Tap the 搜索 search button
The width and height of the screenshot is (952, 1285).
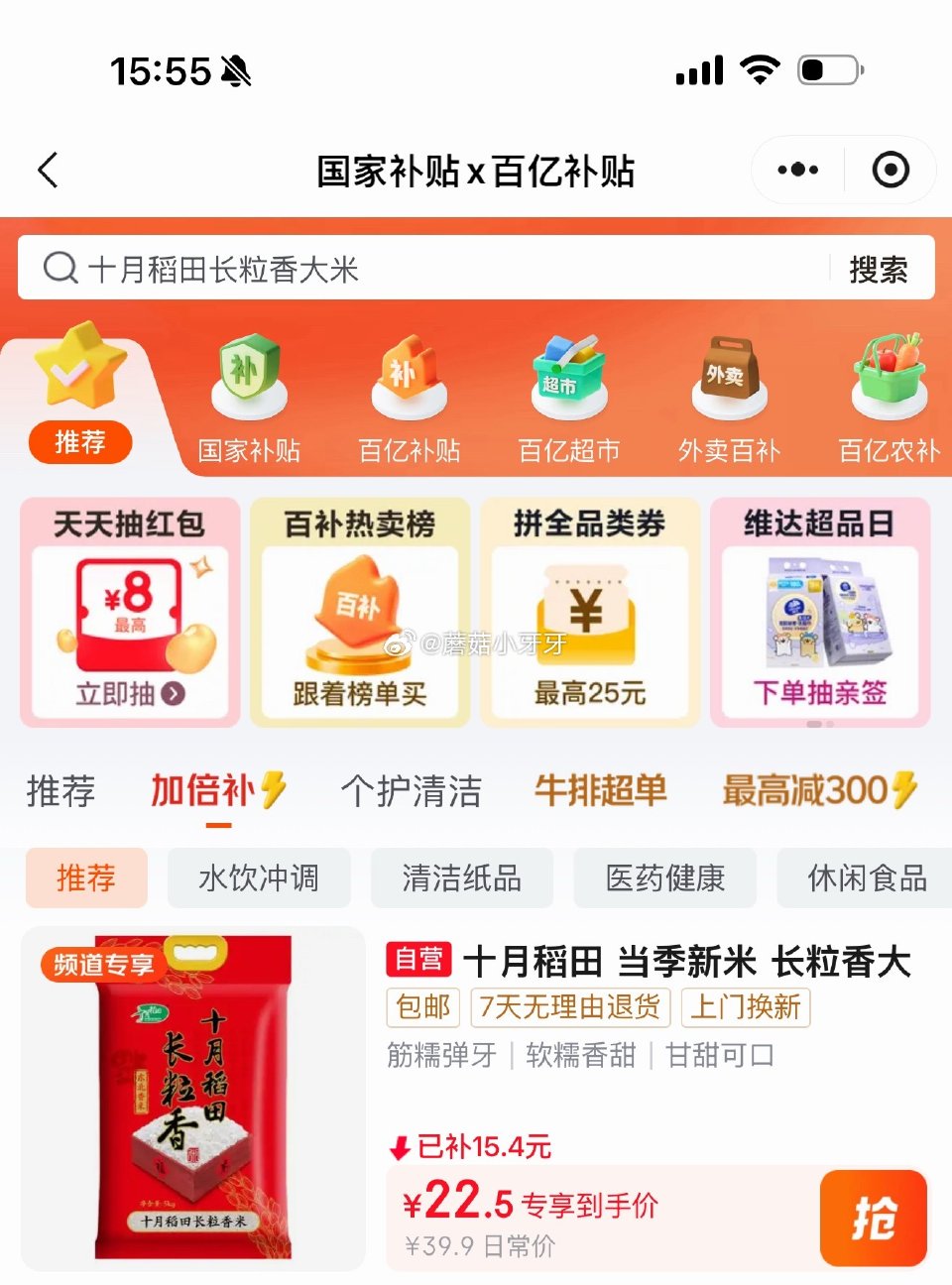pos(881,269)
